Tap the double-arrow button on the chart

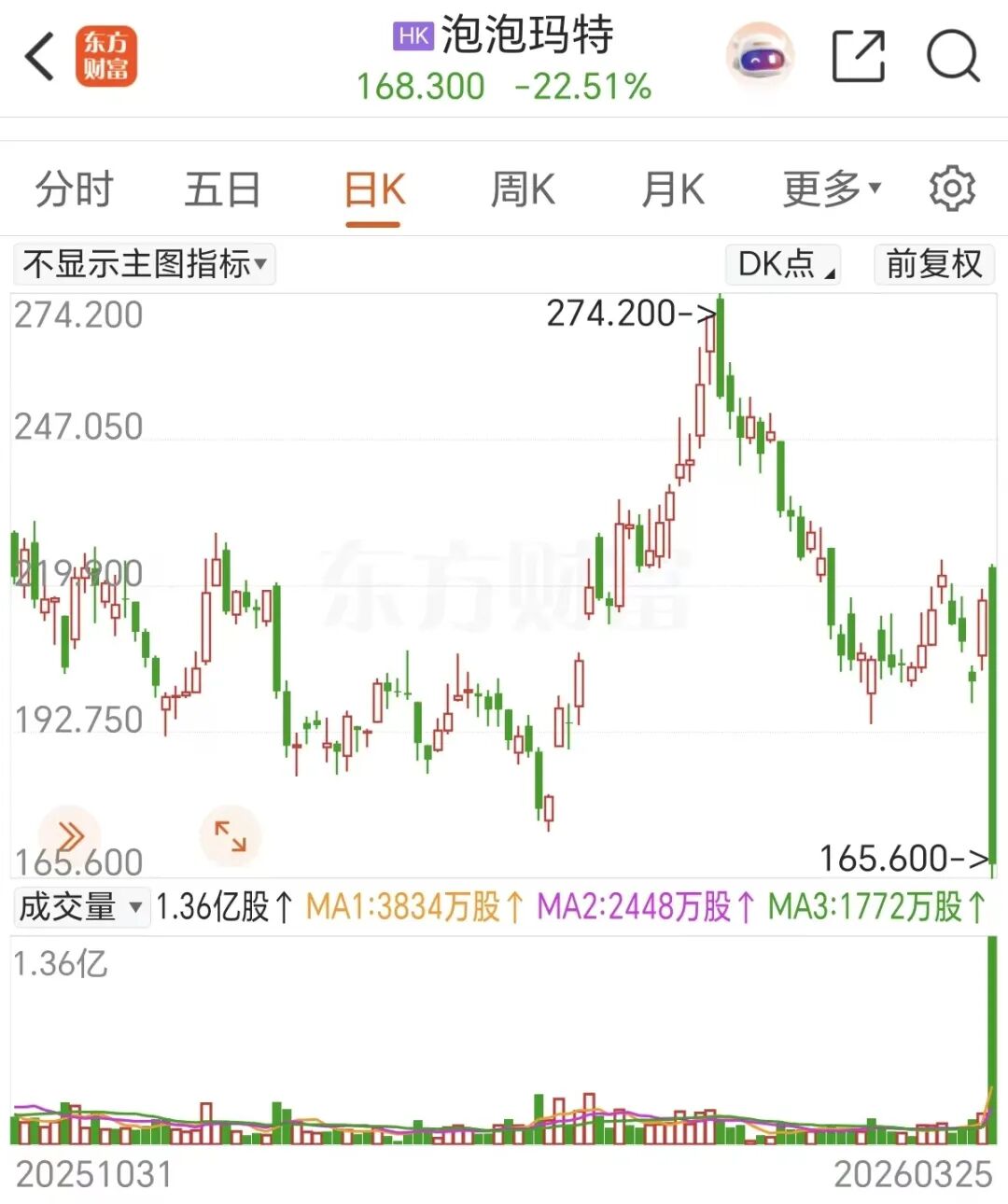(69, 833)
